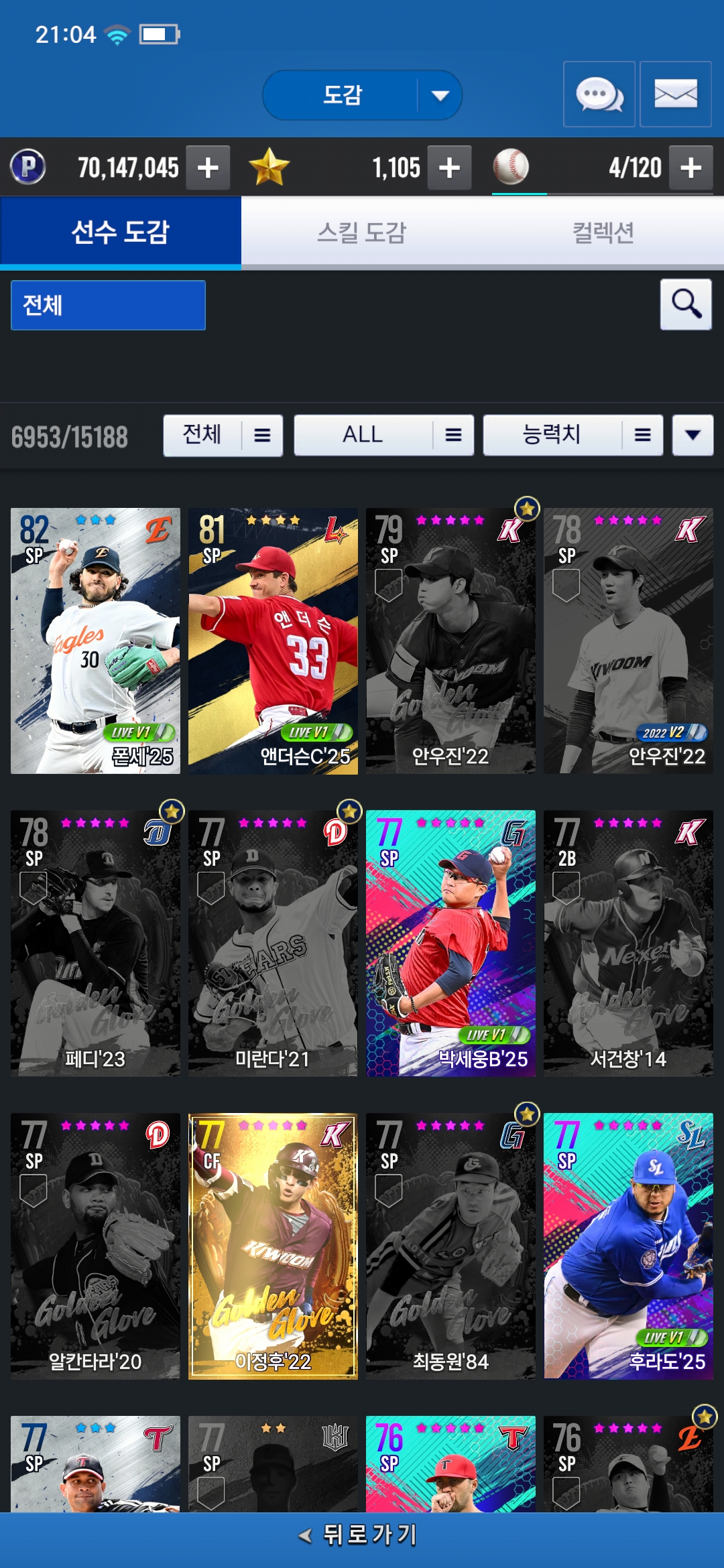Tap plus next to 4/120 baseballs

690,168
